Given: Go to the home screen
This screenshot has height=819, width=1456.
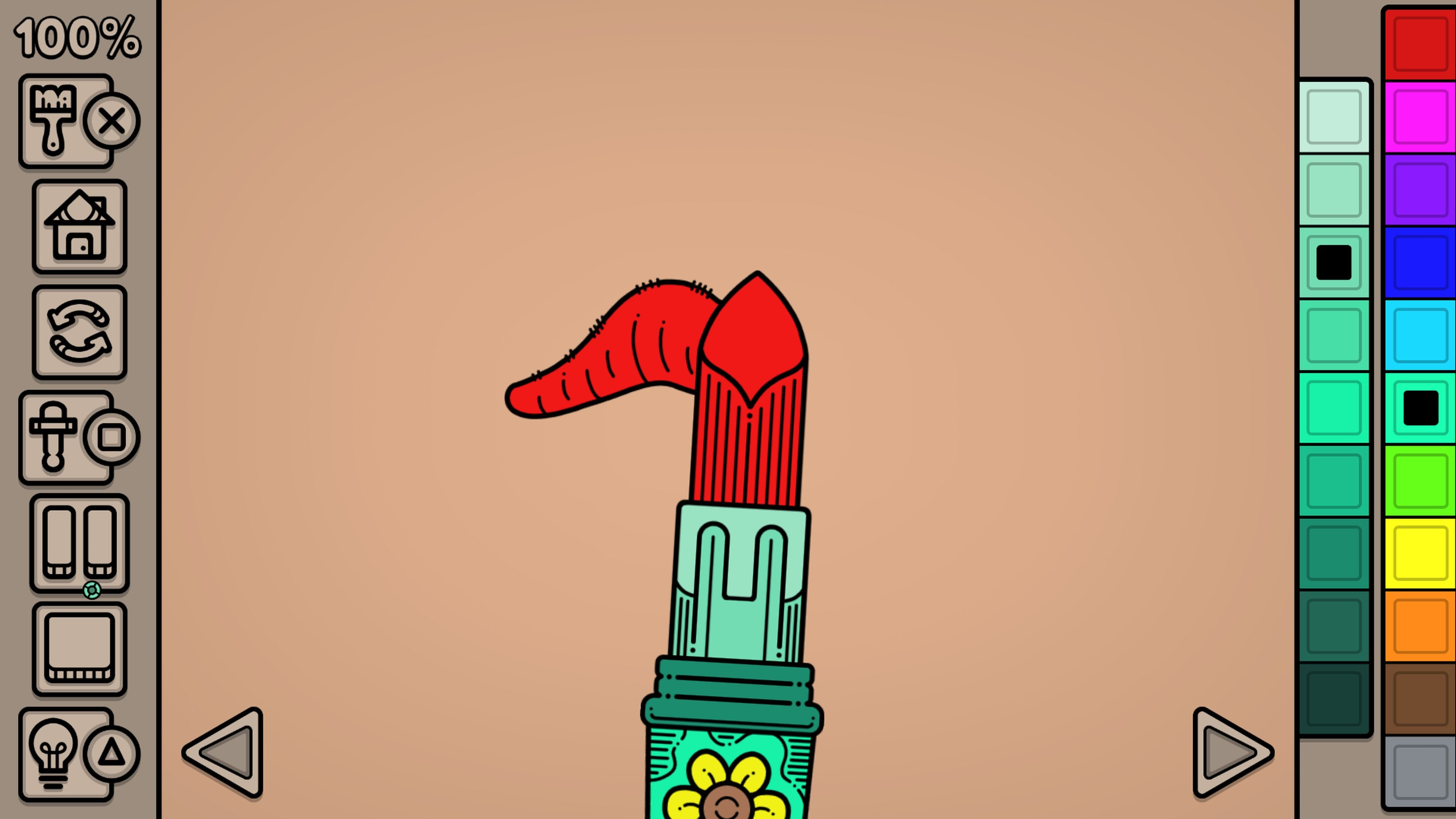Looking at the screenshot, I should click(x=79, y=226).
